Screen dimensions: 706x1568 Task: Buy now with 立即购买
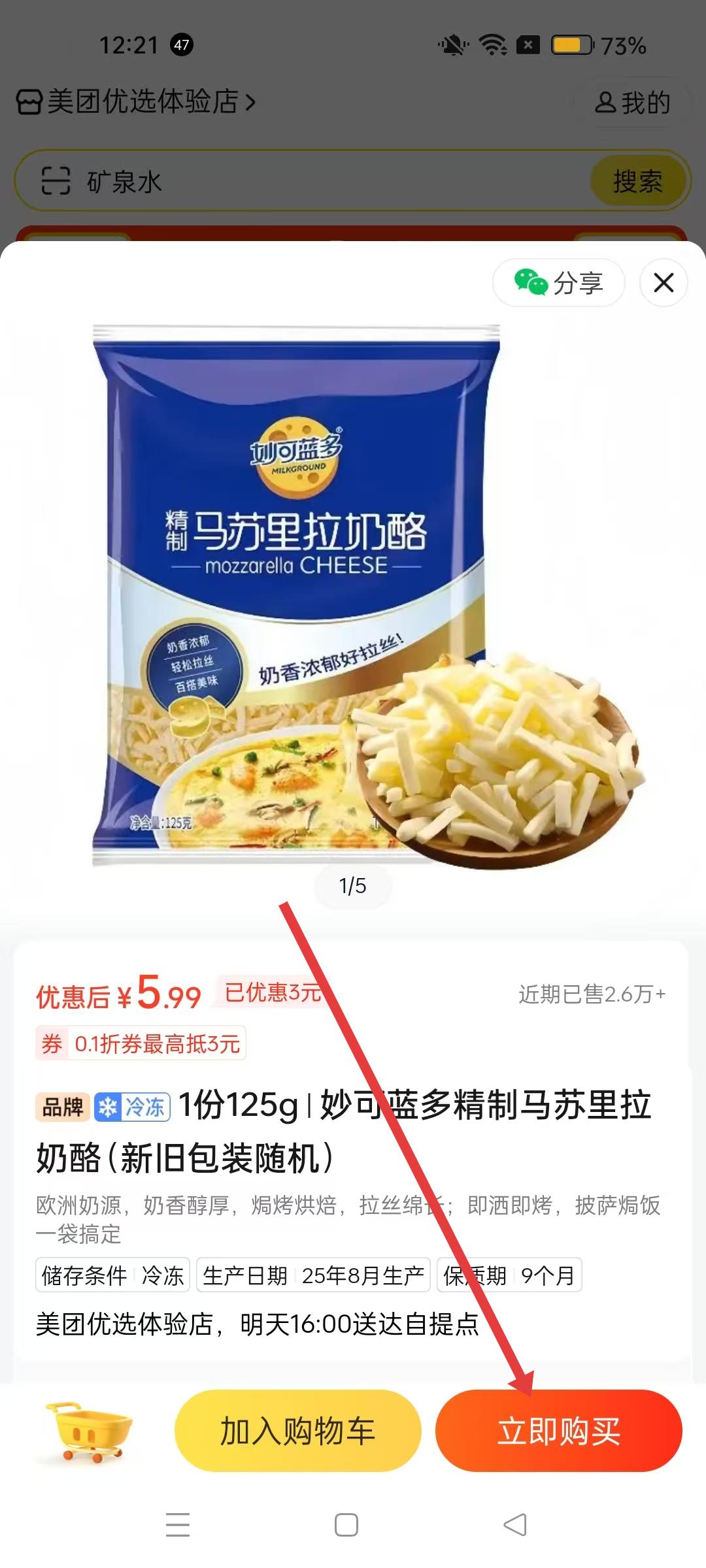click(559, 1431)
